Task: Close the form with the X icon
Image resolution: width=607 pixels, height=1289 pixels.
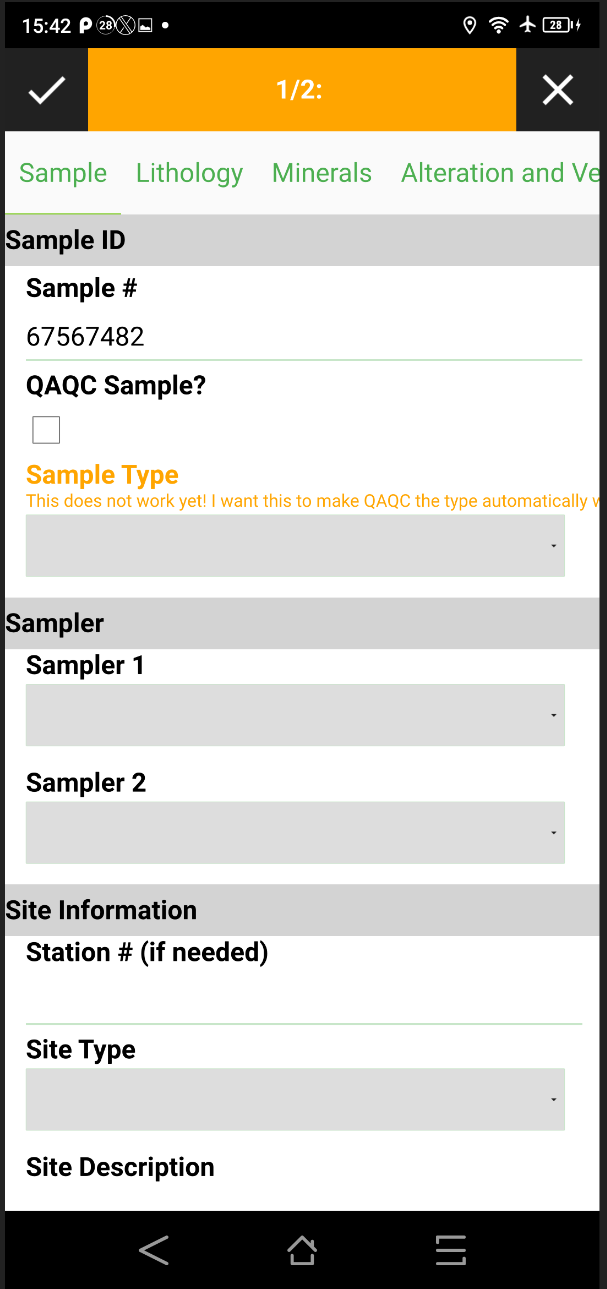Action: point(558,90)
